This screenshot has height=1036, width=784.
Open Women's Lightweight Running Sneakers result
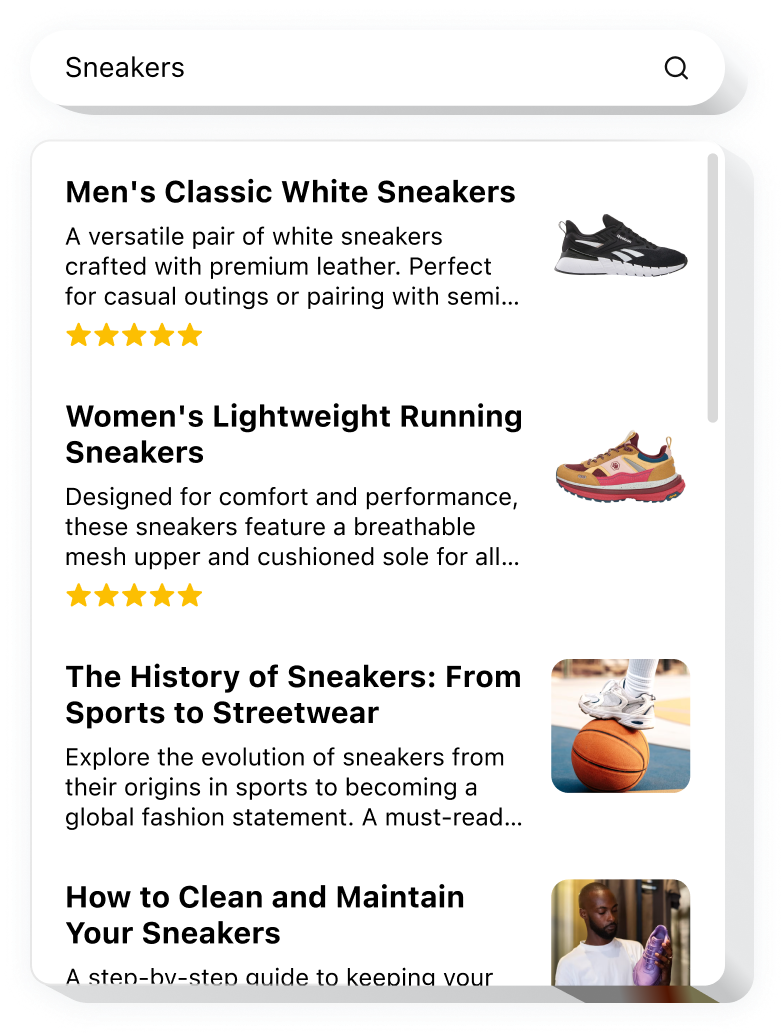point(293,434)
